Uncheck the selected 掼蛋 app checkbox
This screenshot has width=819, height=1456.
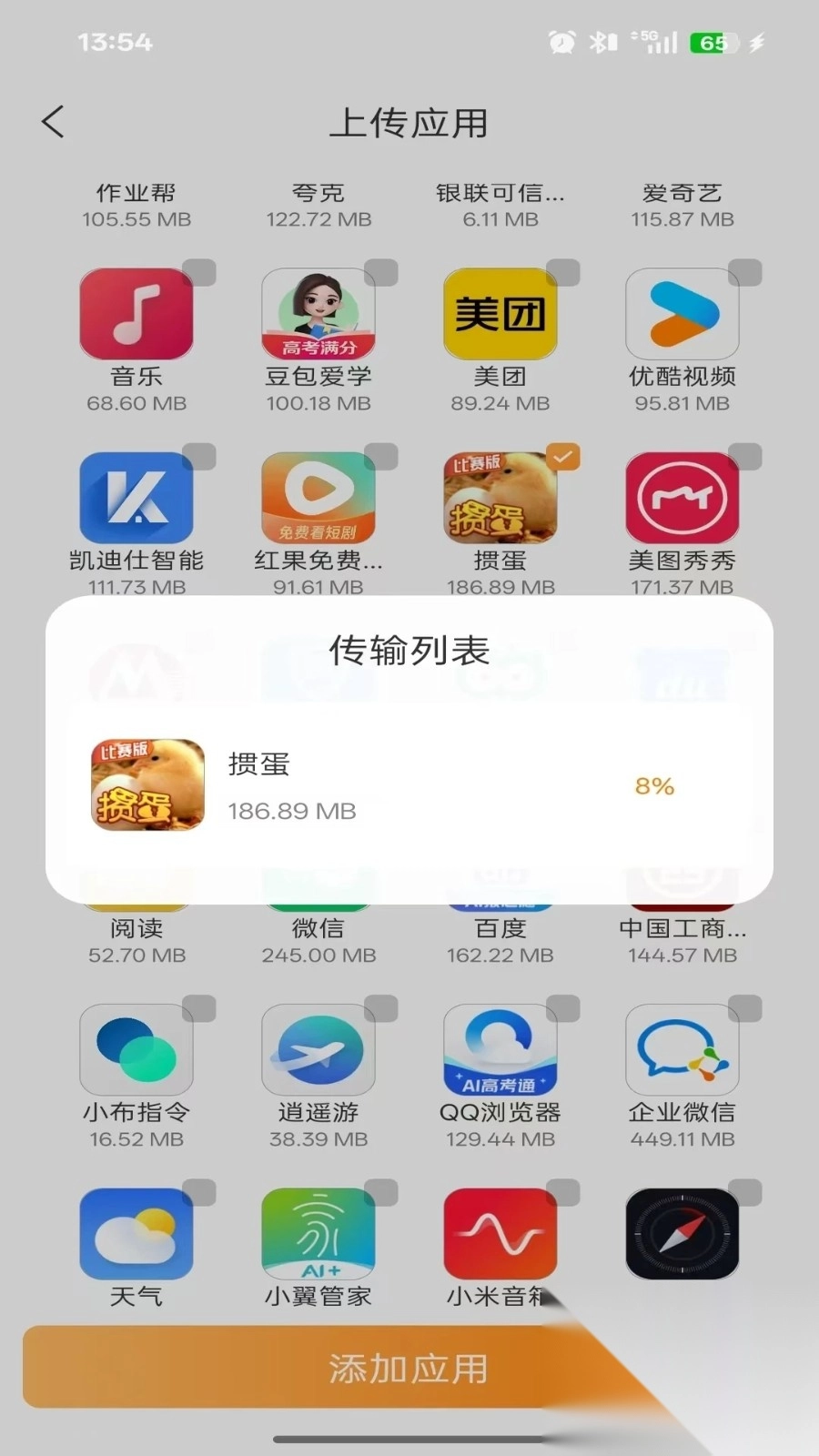coord(563,458)
